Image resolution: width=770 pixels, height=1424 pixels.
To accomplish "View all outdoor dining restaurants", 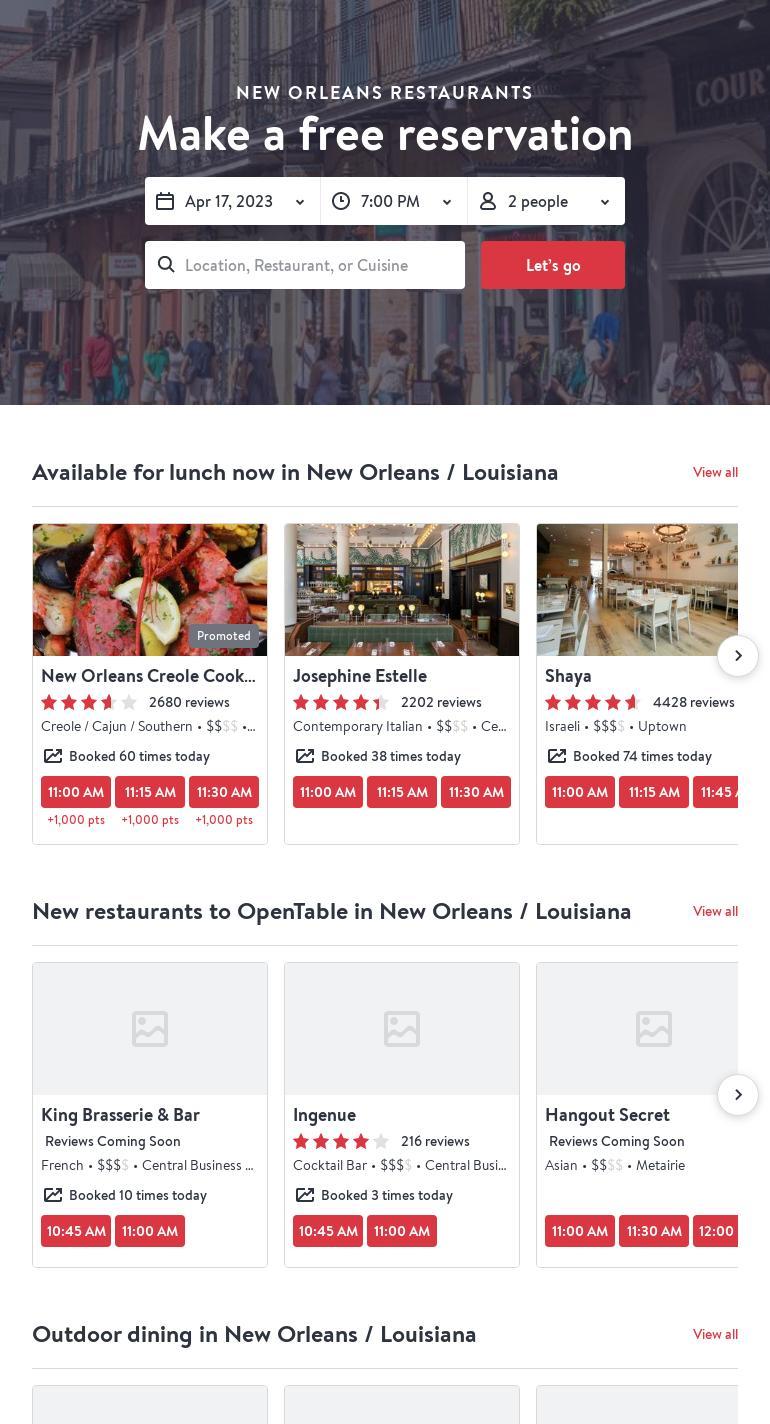I will pos(715,1334).
